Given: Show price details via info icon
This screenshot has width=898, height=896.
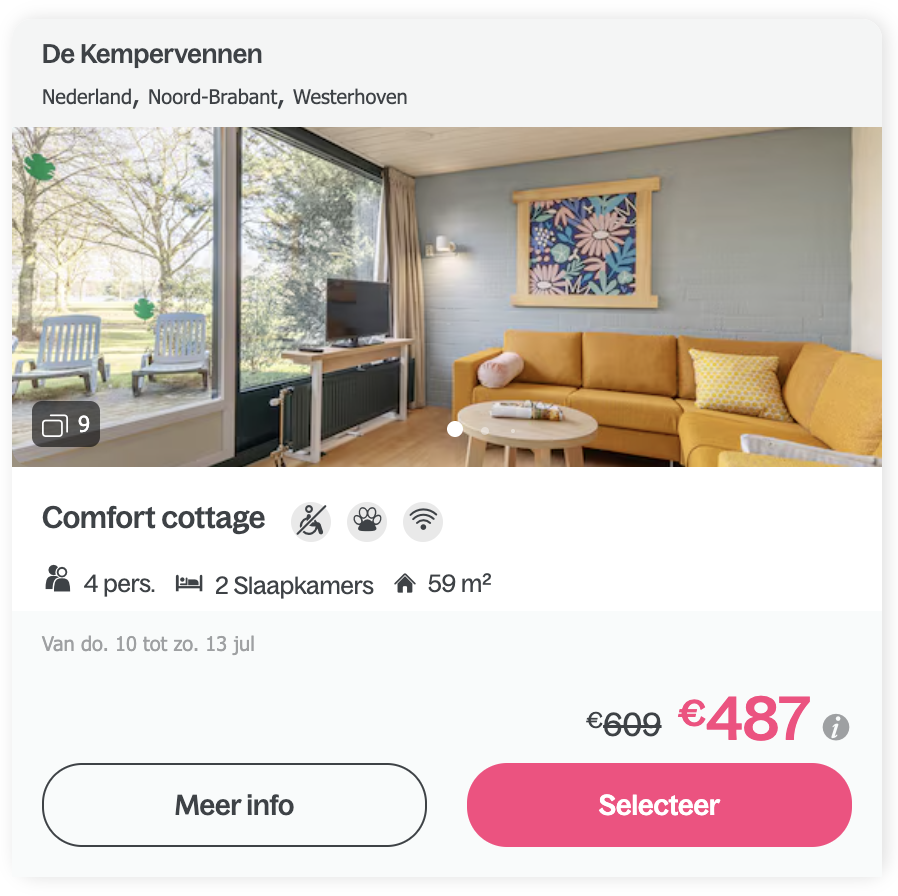Looking at the screenshot, I should 835,727.
